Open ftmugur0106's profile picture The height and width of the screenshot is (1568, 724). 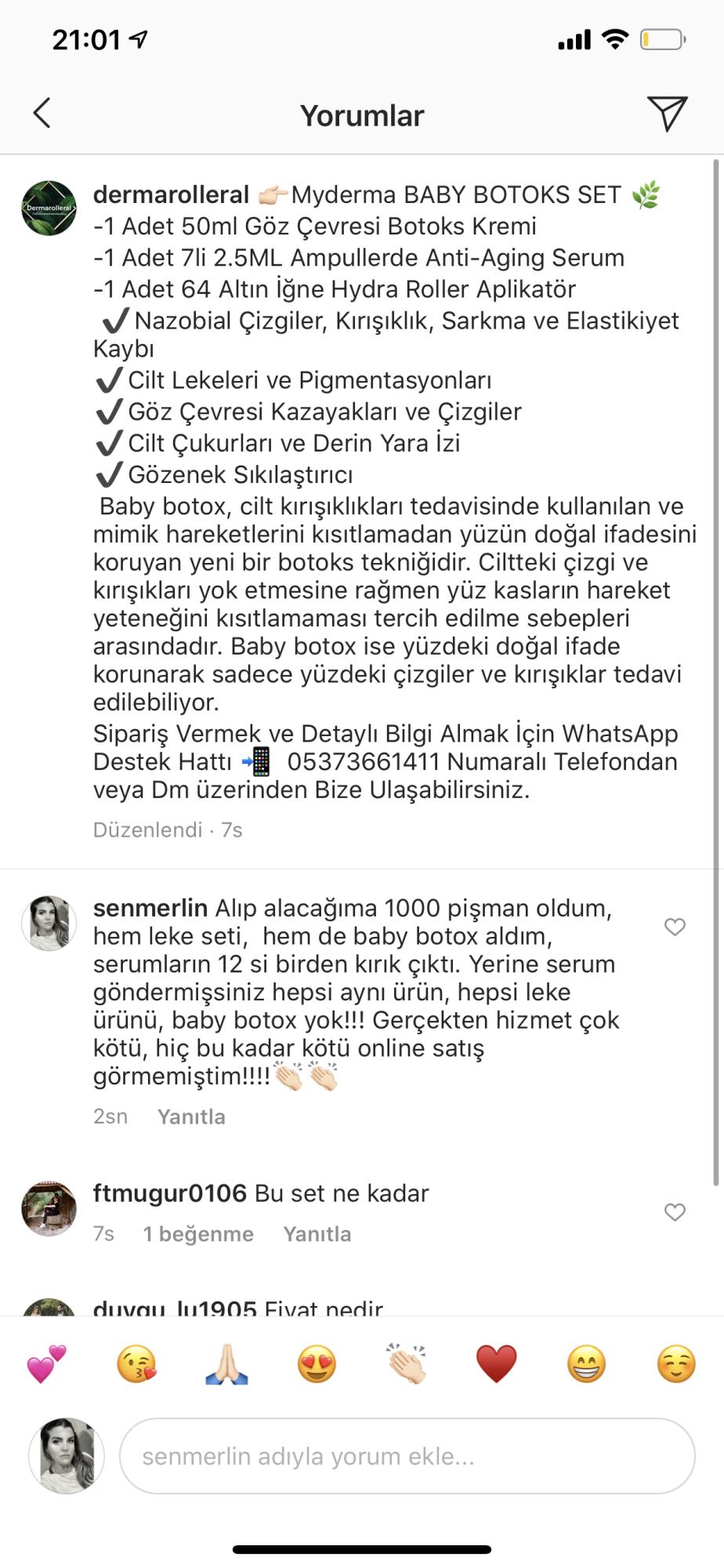click(49, 1209)
